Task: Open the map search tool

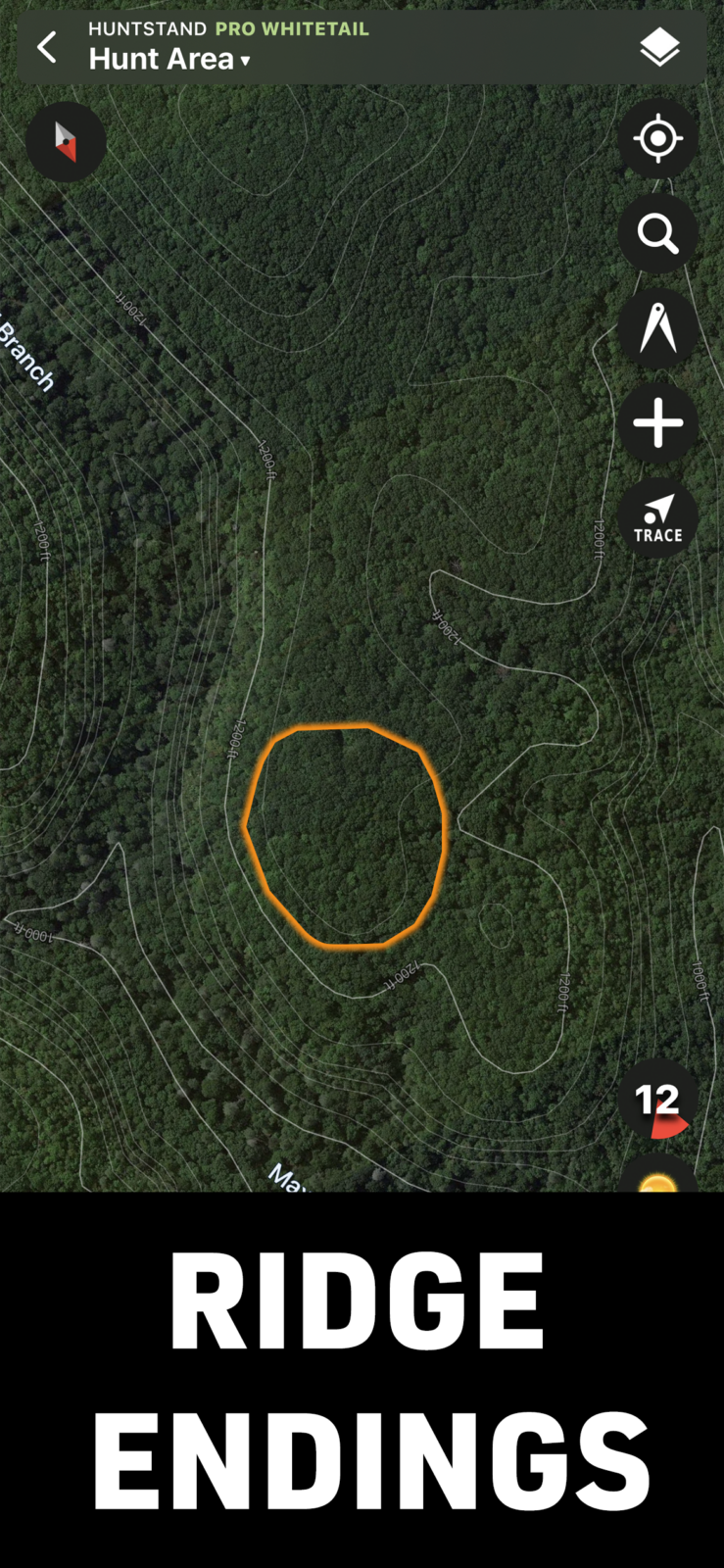Action: [x=657, y=234]
